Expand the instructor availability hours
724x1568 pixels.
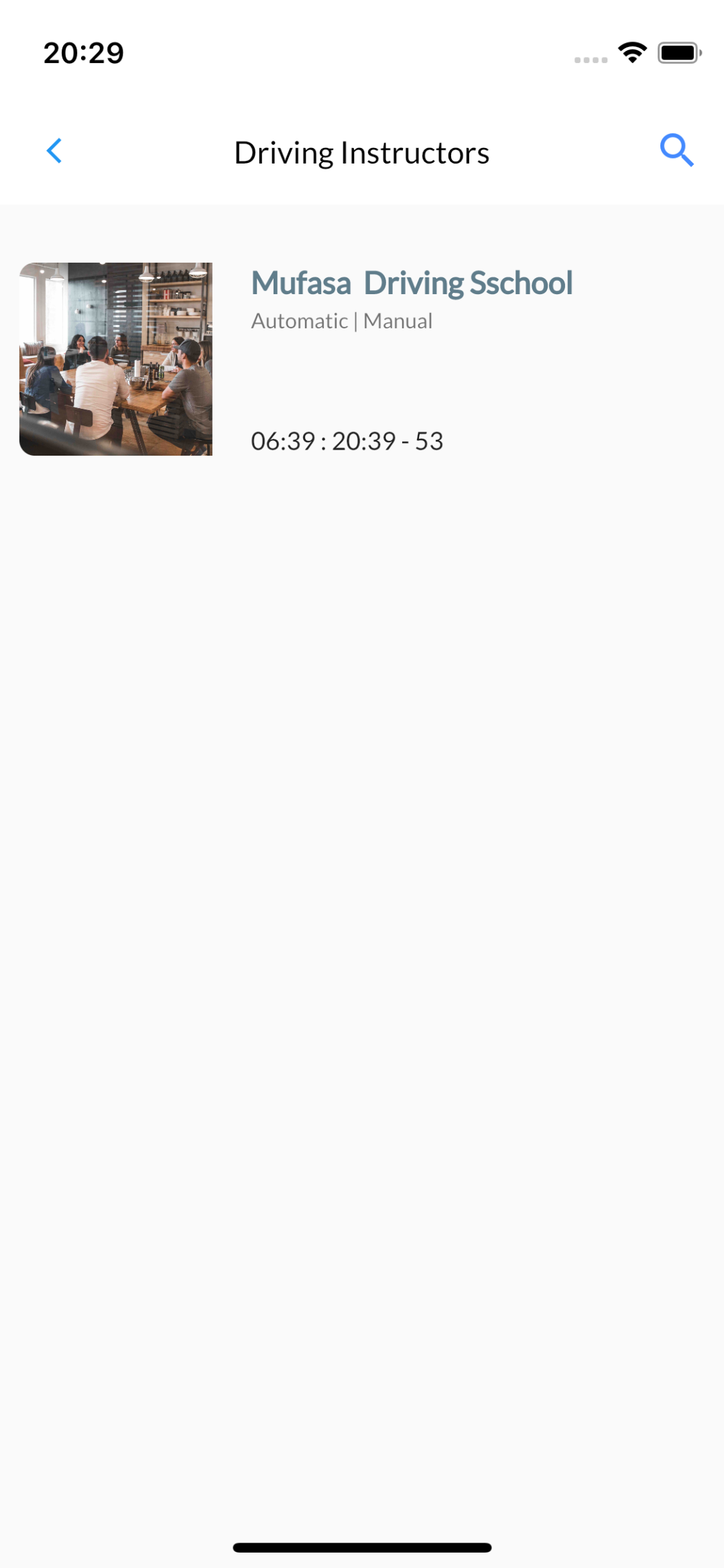point(347,441)
